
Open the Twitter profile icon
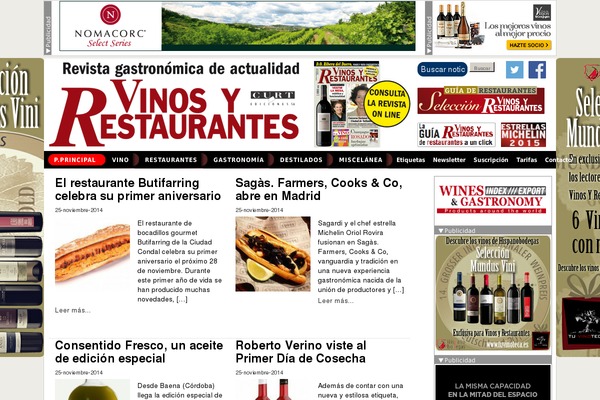[514, 70]
